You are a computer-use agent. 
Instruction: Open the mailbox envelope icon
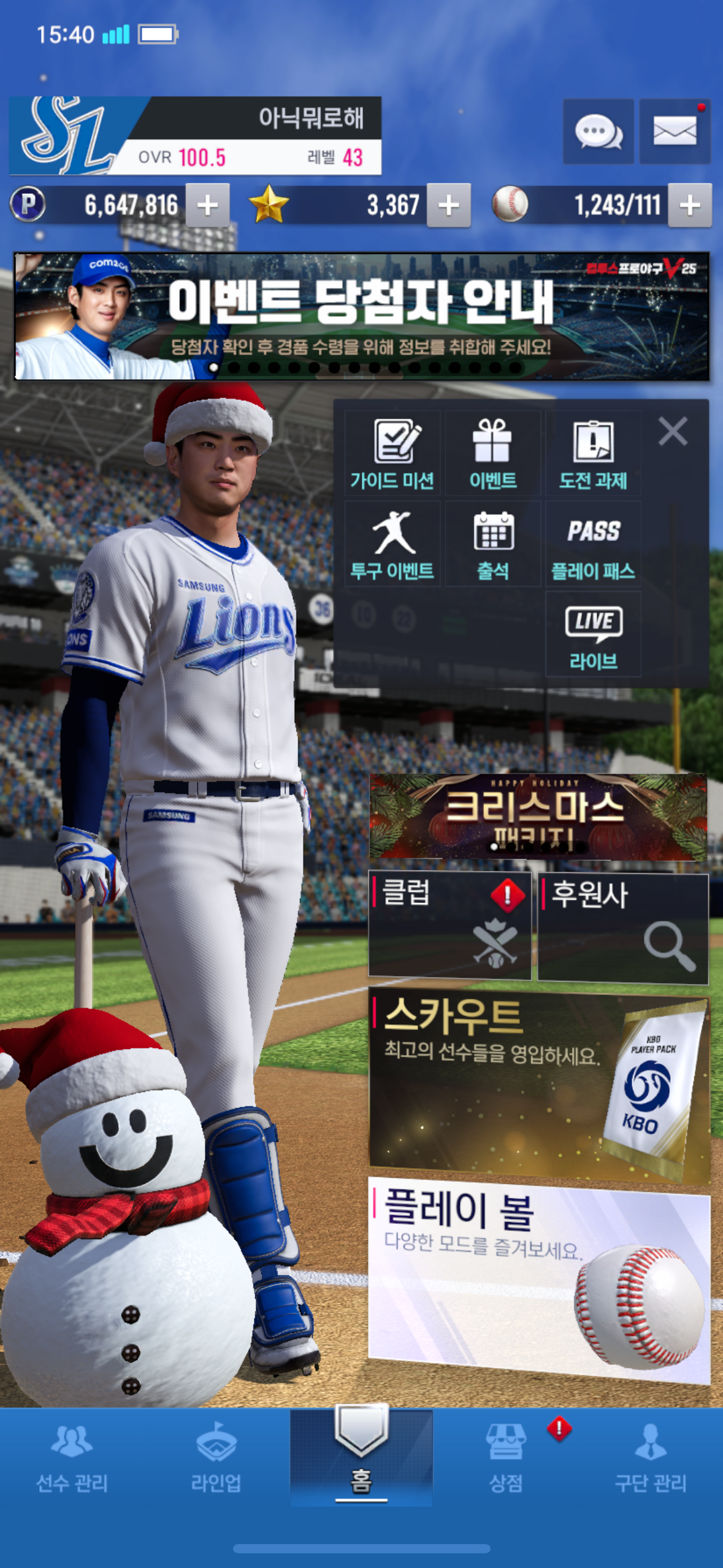point(675,131)
